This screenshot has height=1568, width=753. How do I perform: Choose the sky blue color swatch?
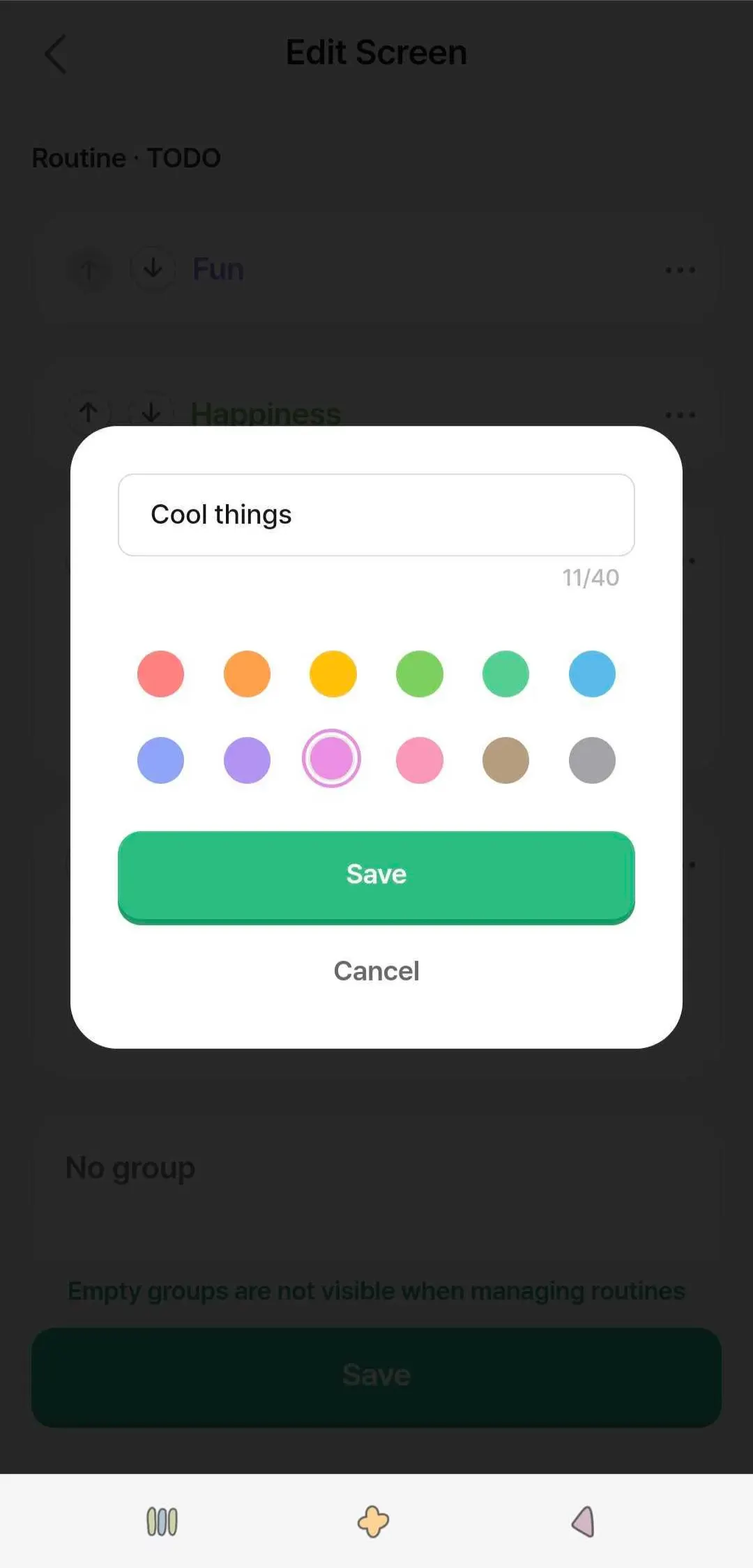pyautogui.click(x=592, y=673)
